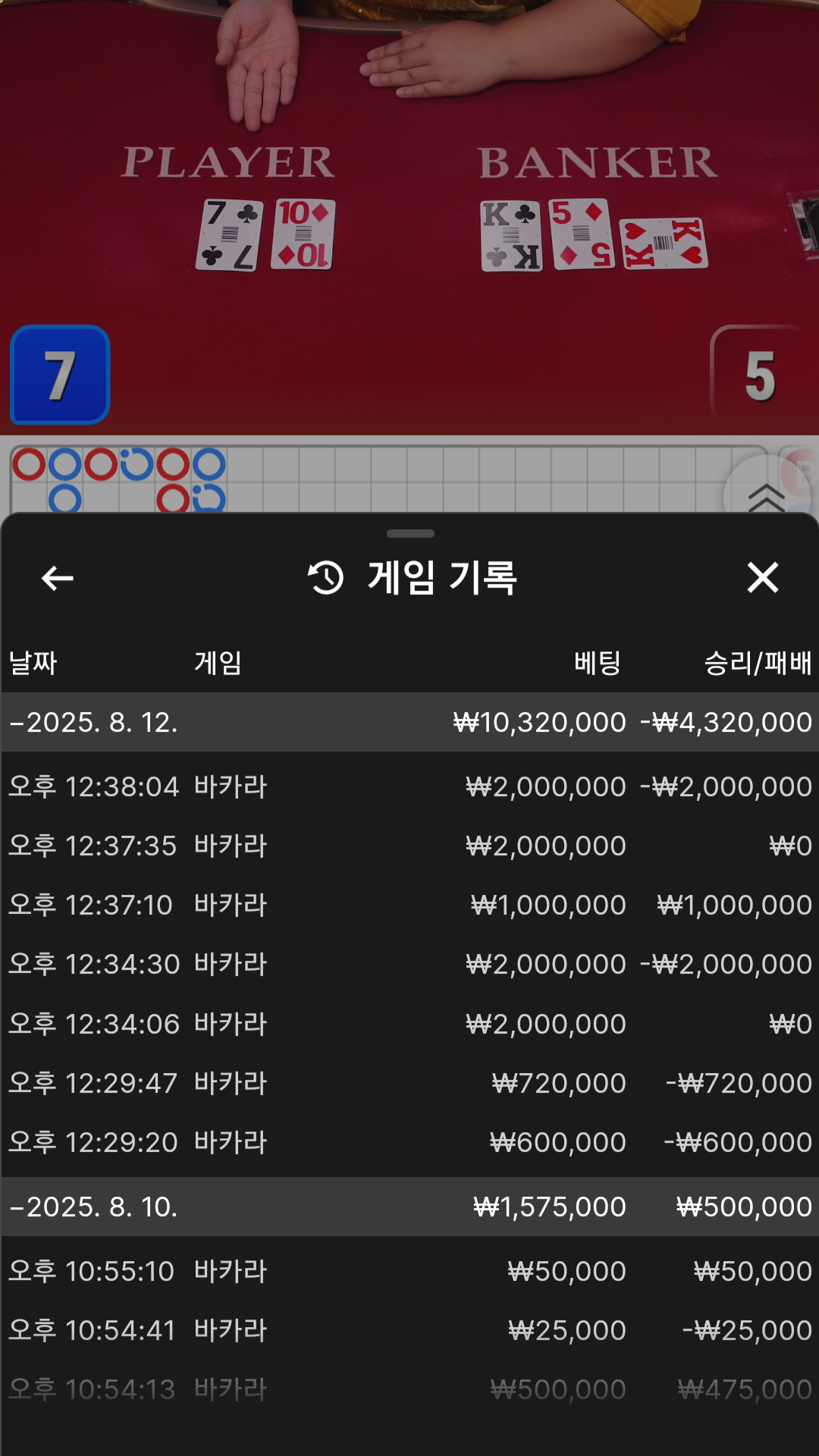The height and width of the screenshot is (1456, 819).
Task: Close the 게임 기록 panel
Action: (x=762, y=578)
